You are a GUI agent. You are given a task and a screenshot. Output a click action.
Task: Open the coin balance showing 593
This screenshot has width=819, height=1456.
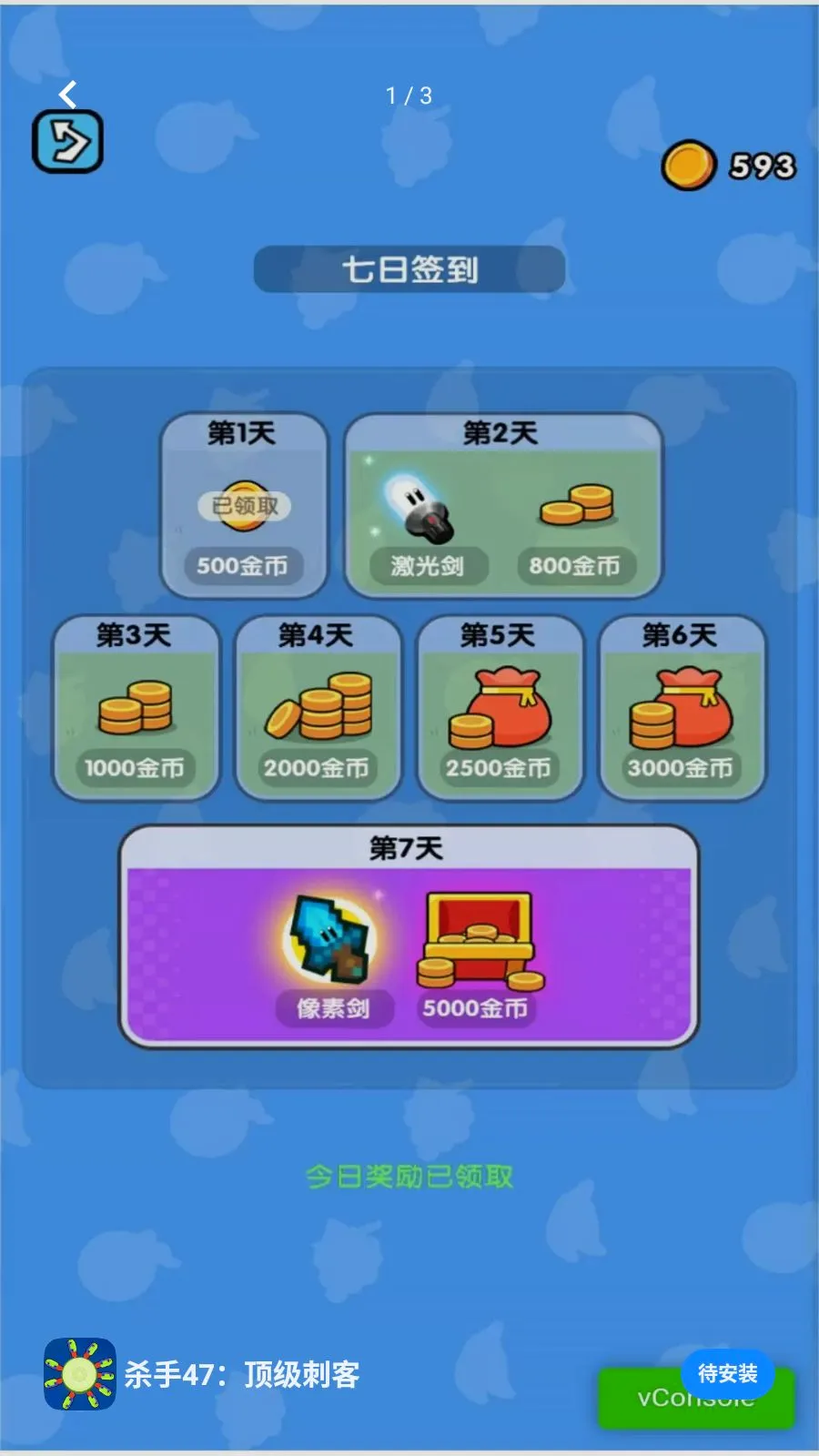(x=729, y=166)
